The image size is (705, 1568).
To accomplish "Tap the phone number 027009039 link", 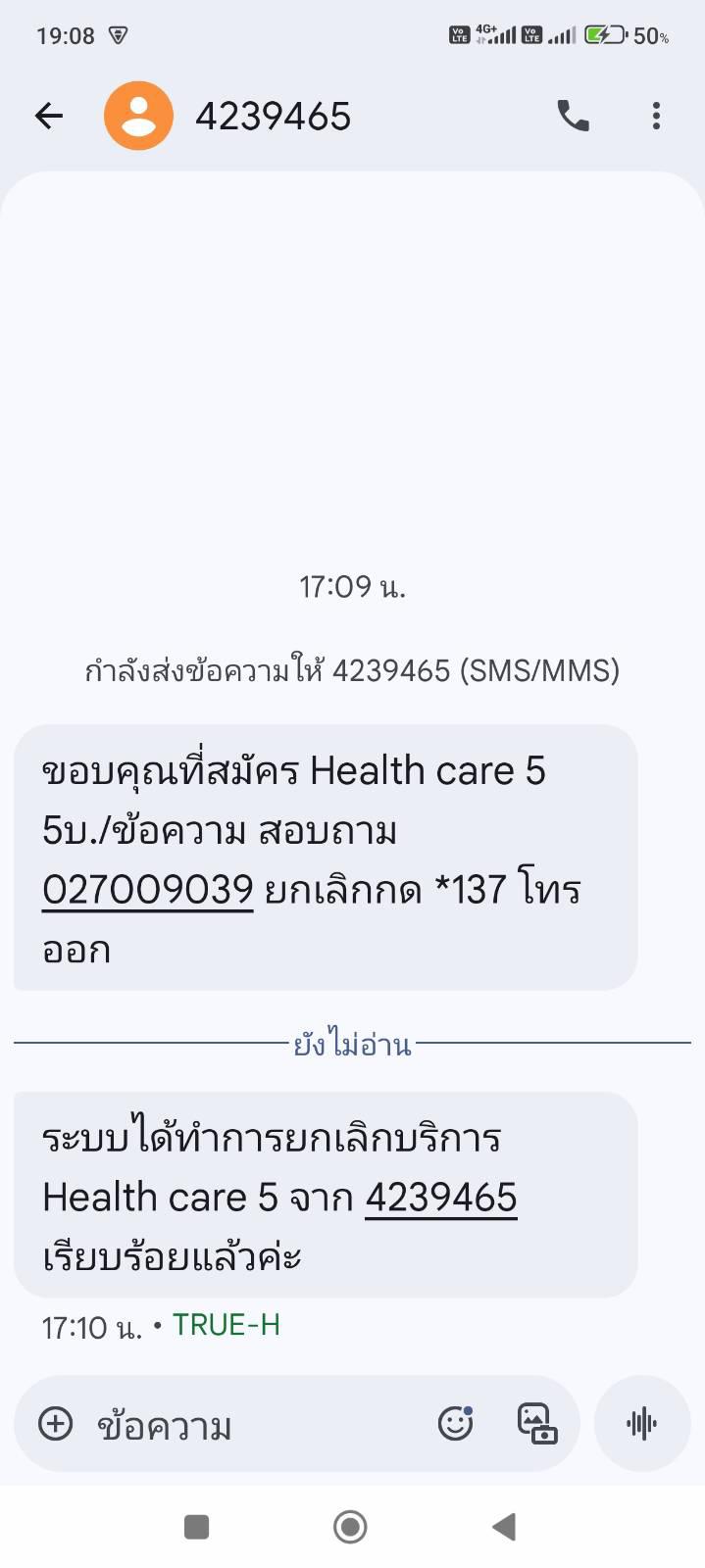I will coord(148,890).
